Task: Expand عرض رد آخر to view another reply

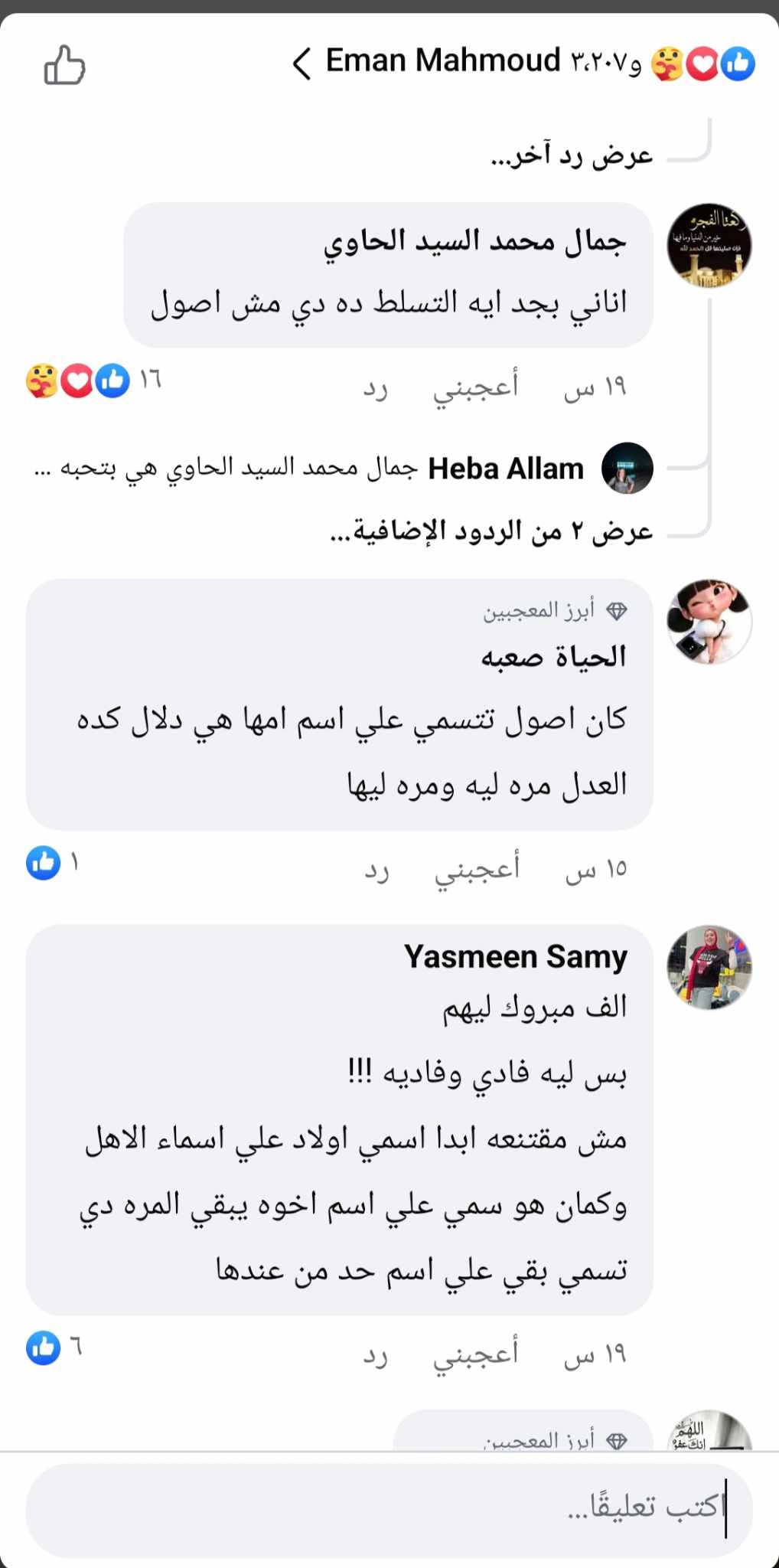Action: tap(572, 155)
